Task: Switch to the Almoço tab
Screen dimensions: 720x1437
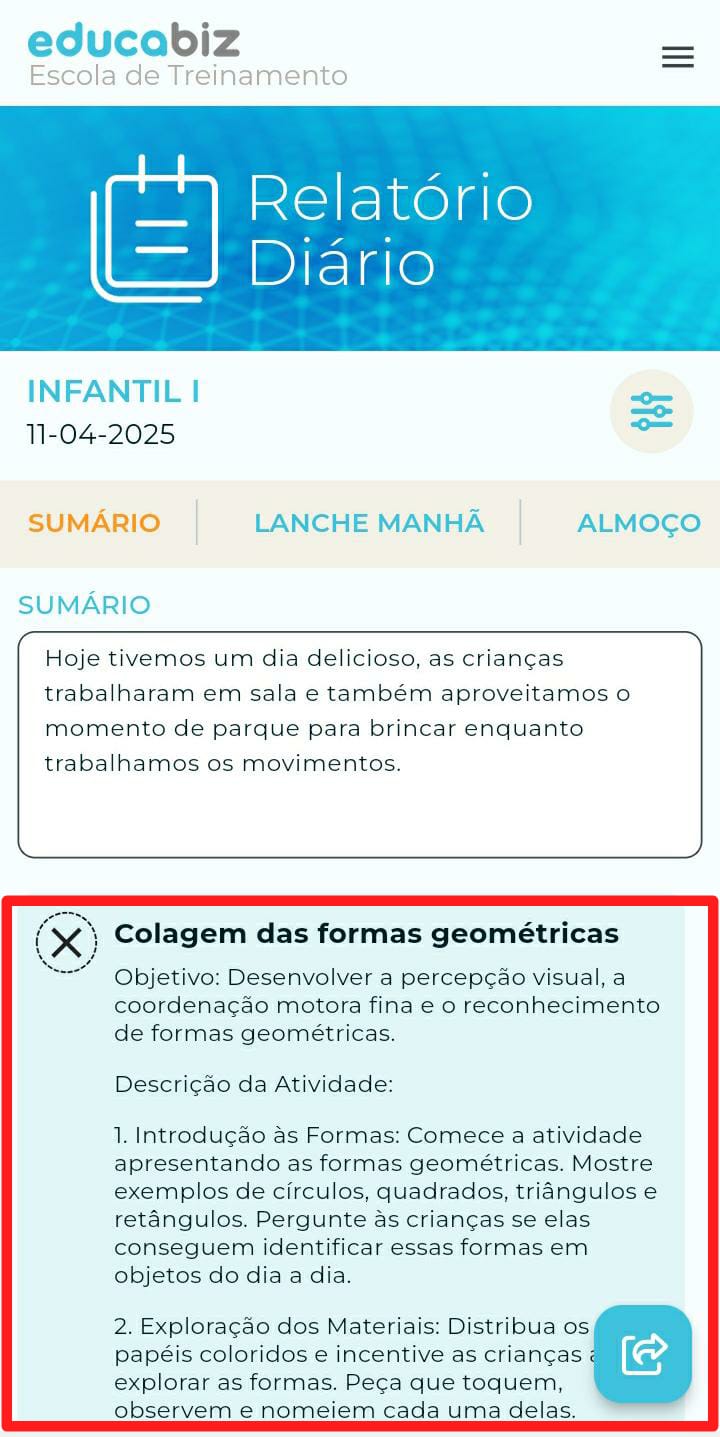Action: point(638,523)
